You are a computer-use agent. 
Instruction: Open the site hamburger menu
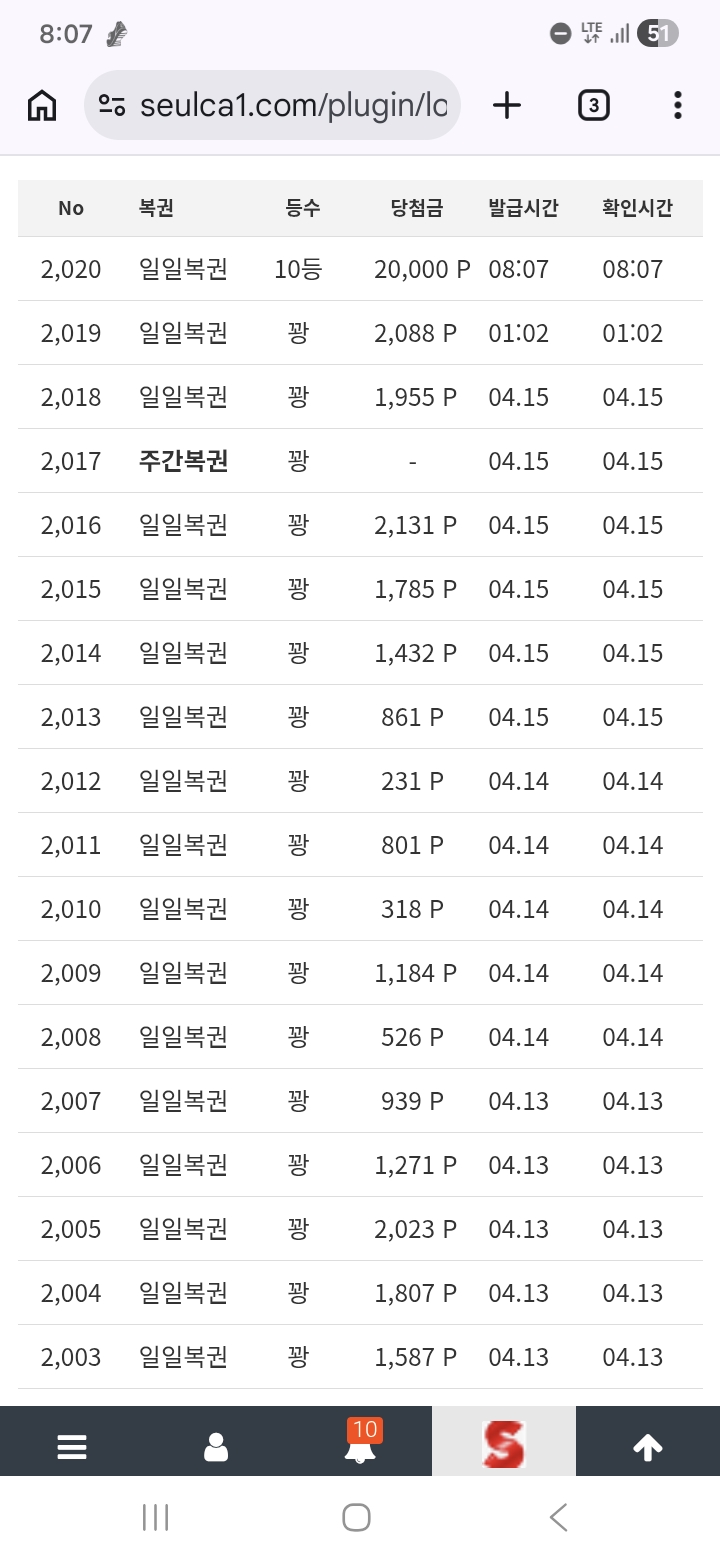pyautogui.click(x=72, y=1446)
